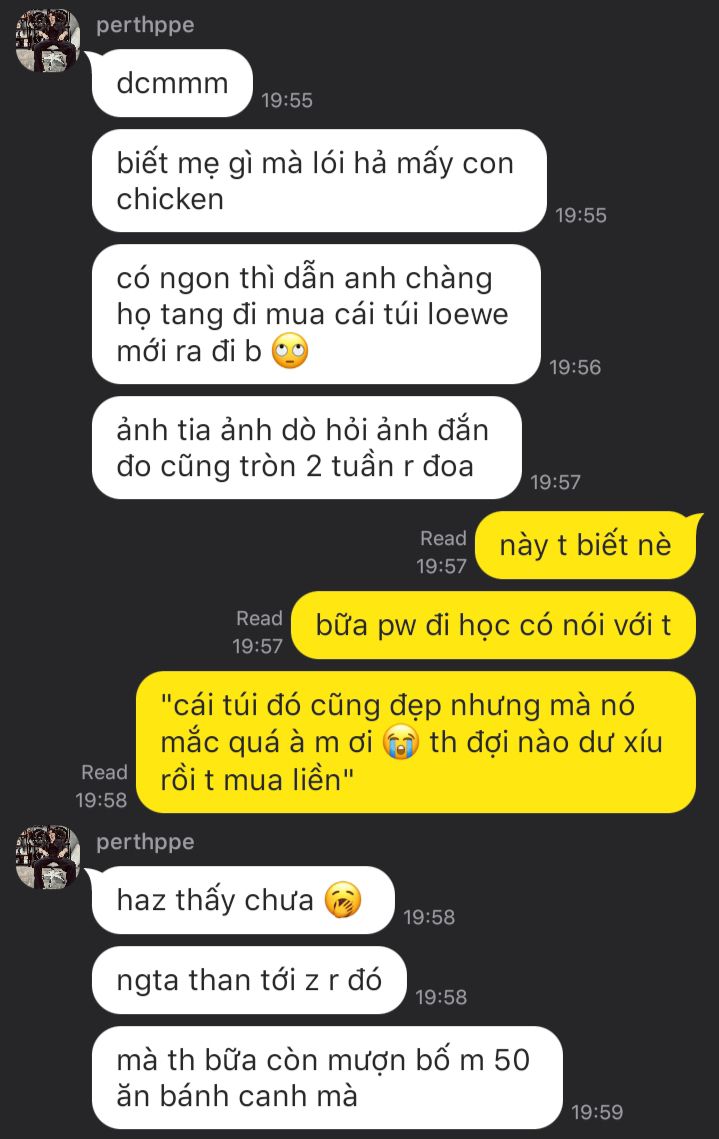This screenshot has height=1139, width=719.
Task: Tap perthppe's avatar beside haz thấy chưa
Action: pos(48,857)
